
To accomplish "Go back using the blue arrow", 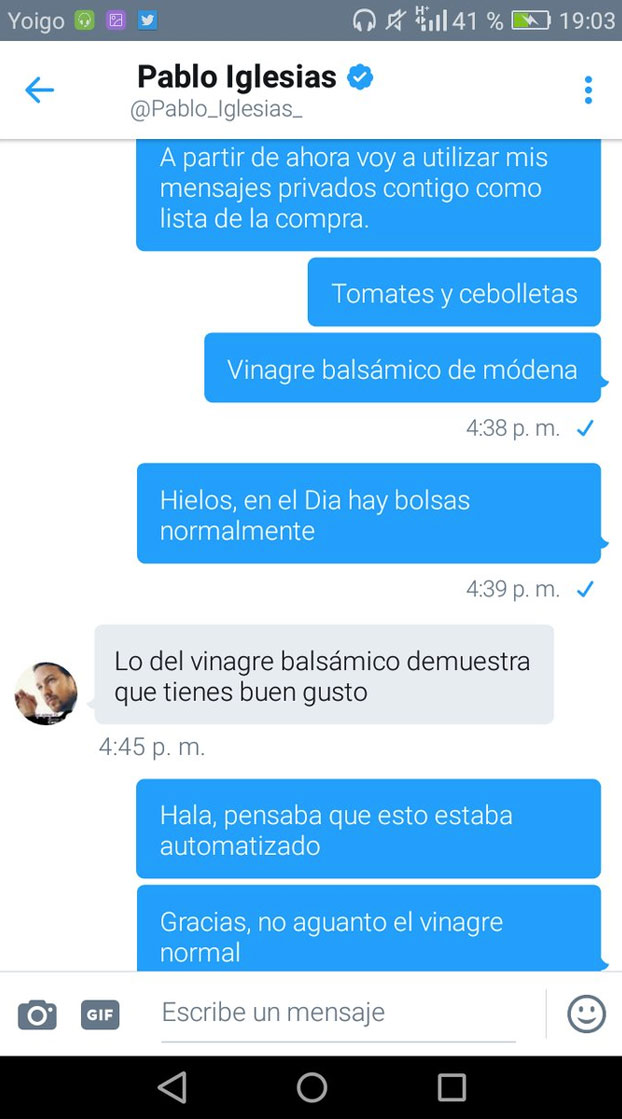I will click(x=39, y=90).
